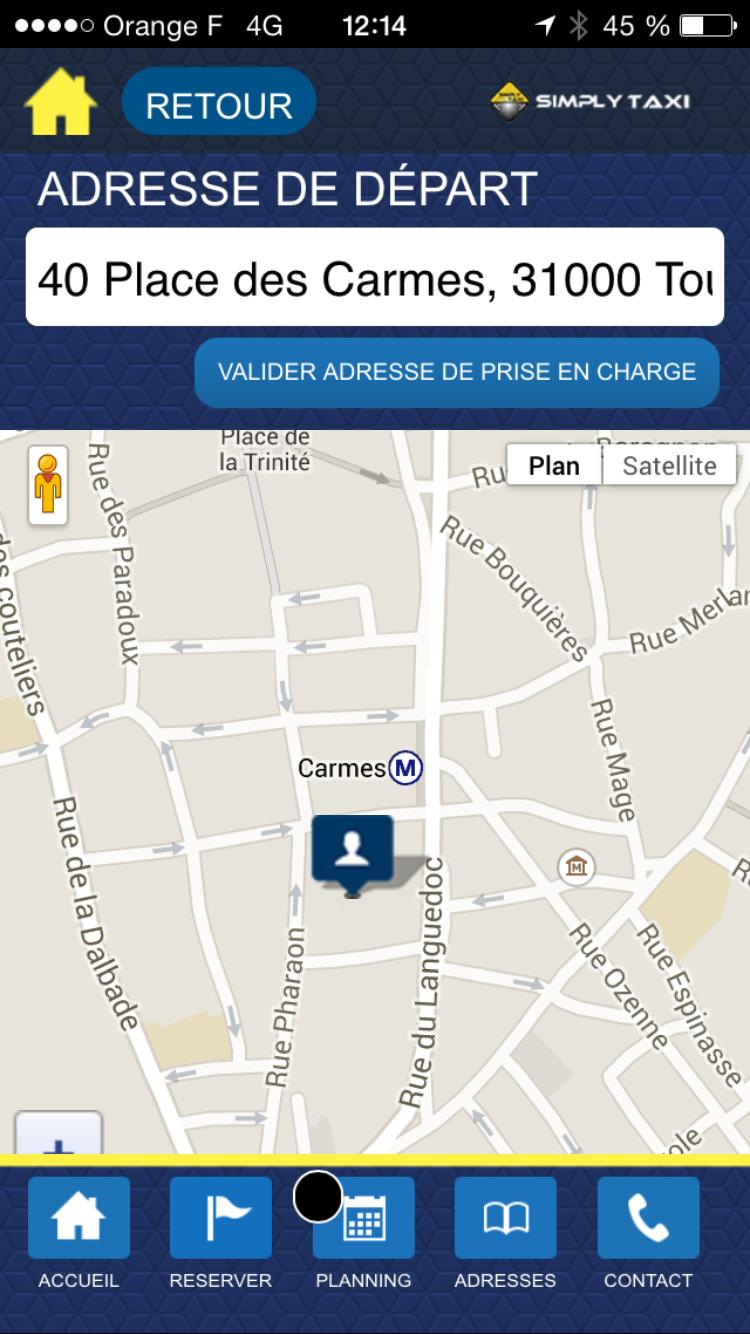
Task: Tap the Carmes metro station symbol
Action: coord(404,769)
